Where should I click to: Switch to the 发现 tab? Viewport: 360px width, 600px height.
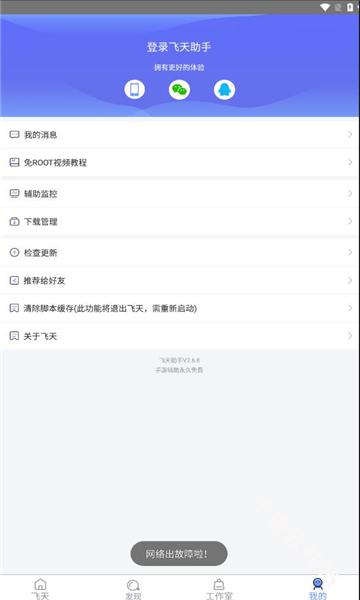[133, 589]
